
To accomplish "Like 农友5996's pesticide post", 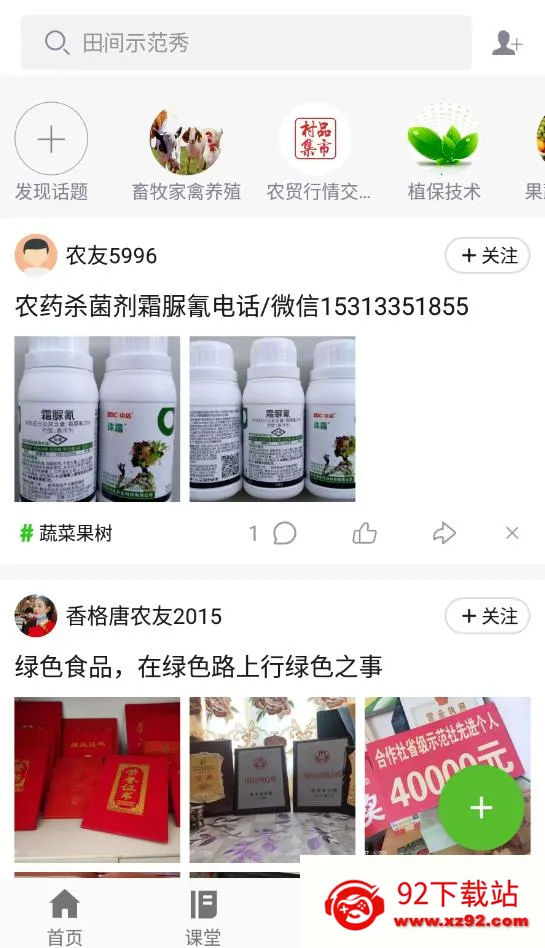I will click(365, 533).
